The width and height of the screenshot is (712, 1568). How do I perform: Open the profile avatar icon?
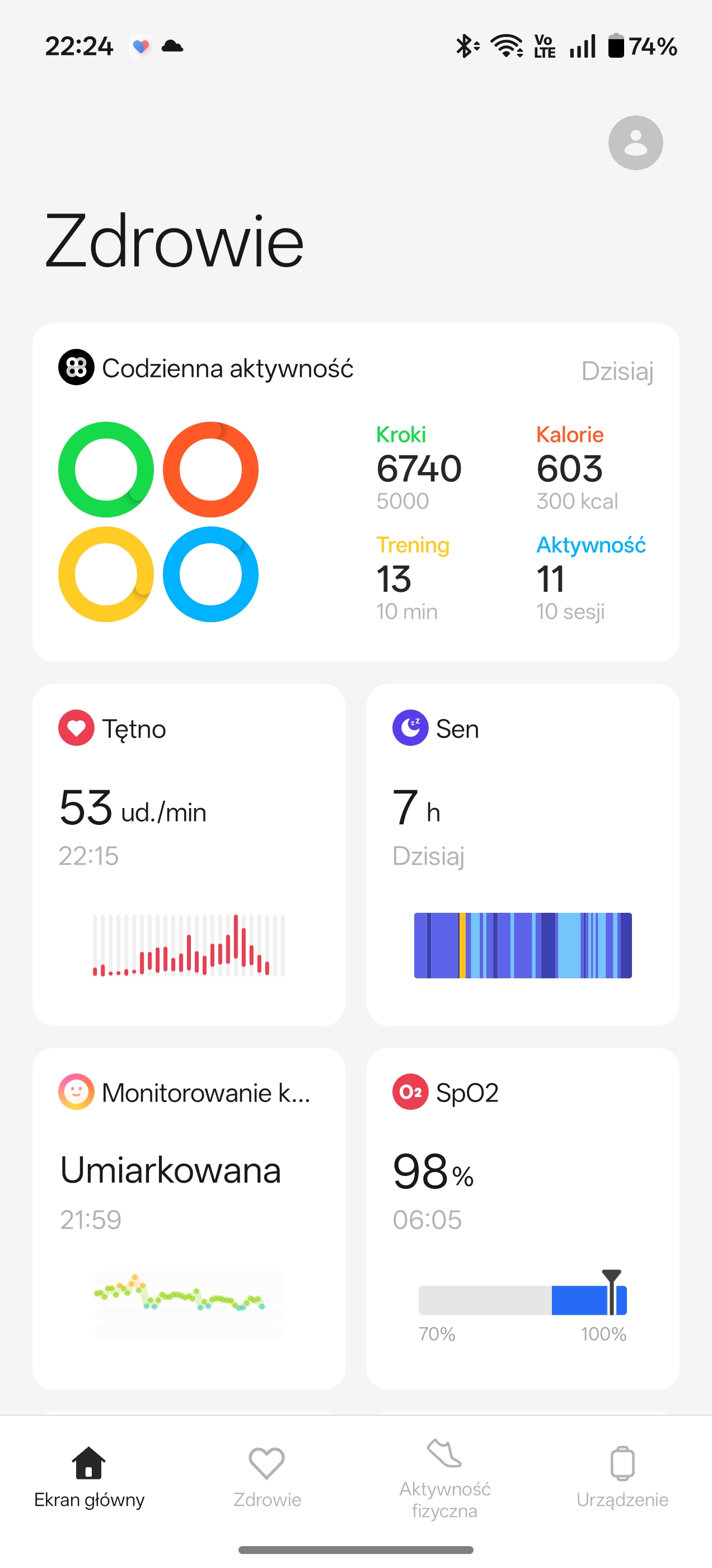(x=635, y=143)
